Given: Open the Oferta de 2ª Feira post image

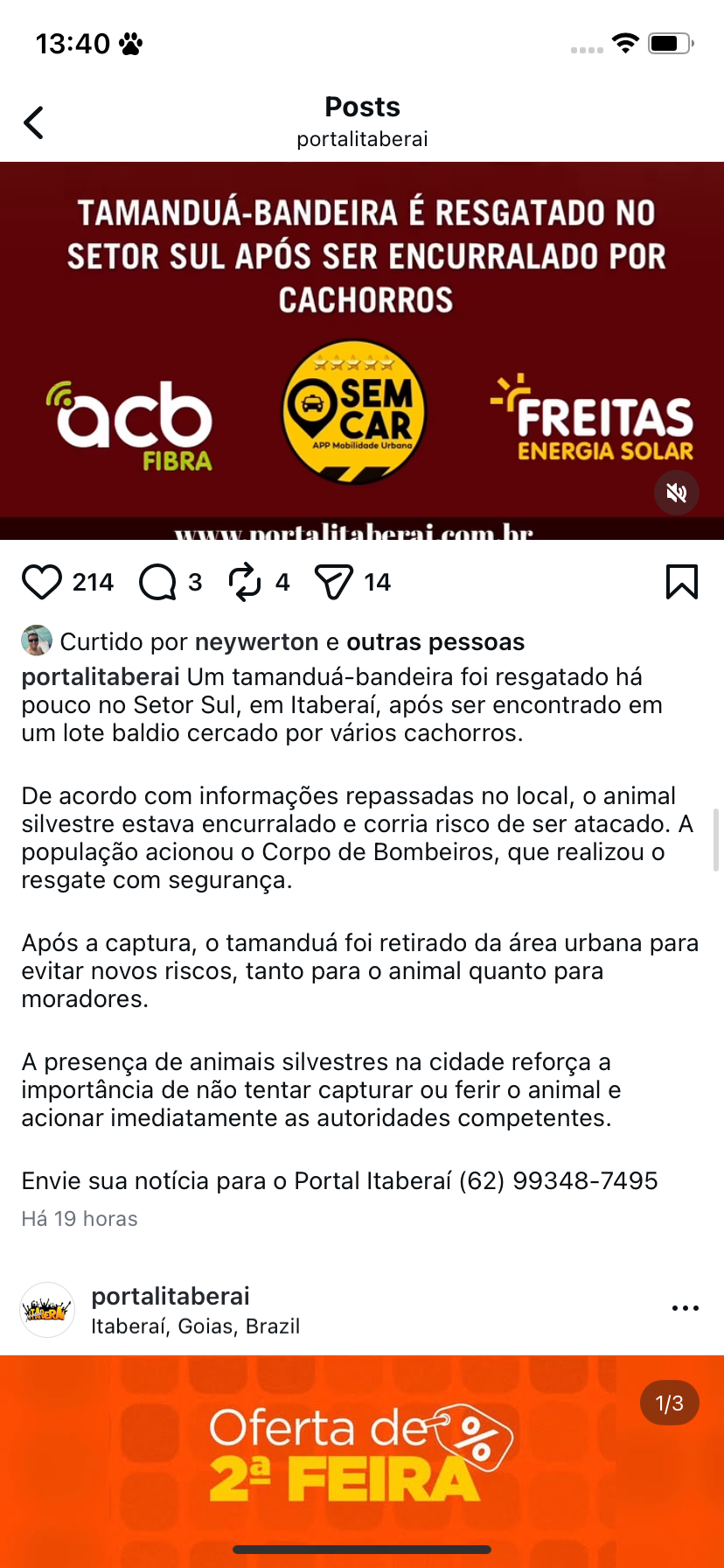Looking at the screenshot, I should [362, 1461].
